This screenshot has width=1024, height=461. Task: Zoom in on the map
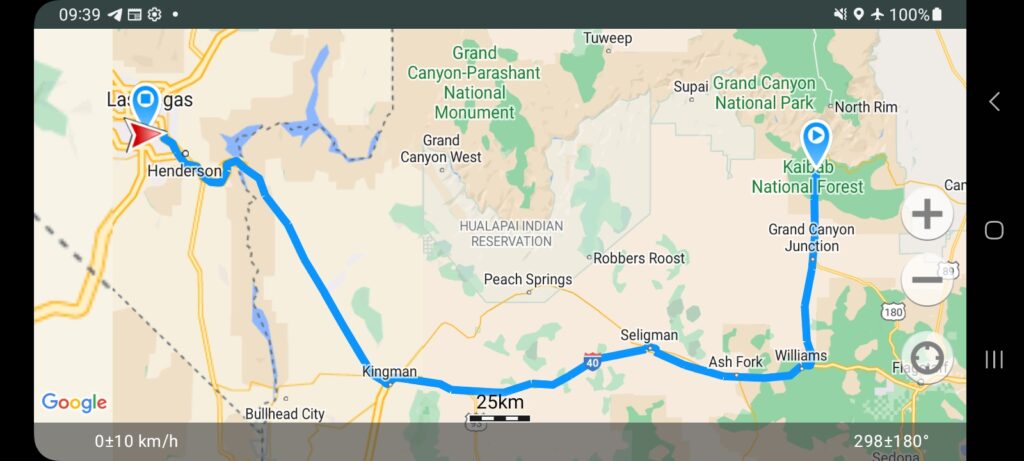pyautogui.click(x=927, y=214)
